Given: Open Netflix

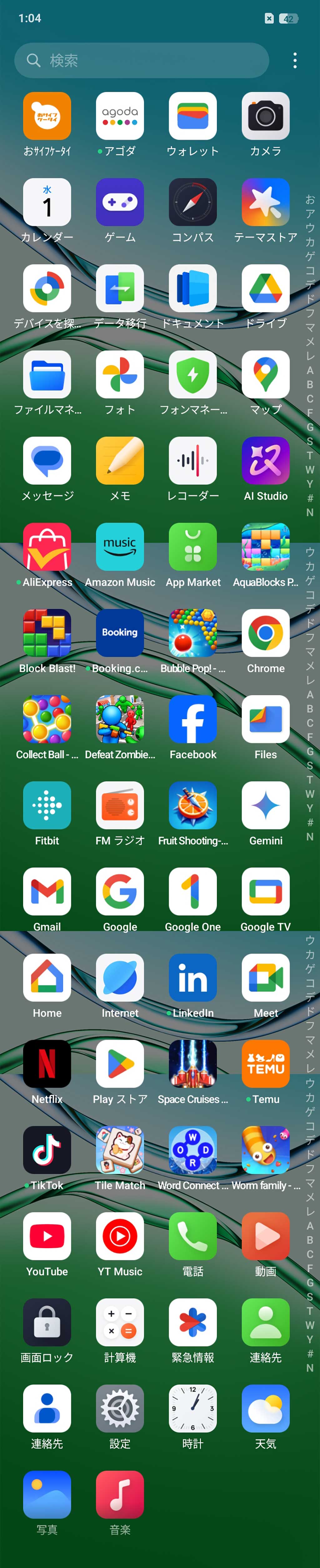Looking at the screenshot, I should (x=47, y=1064).
